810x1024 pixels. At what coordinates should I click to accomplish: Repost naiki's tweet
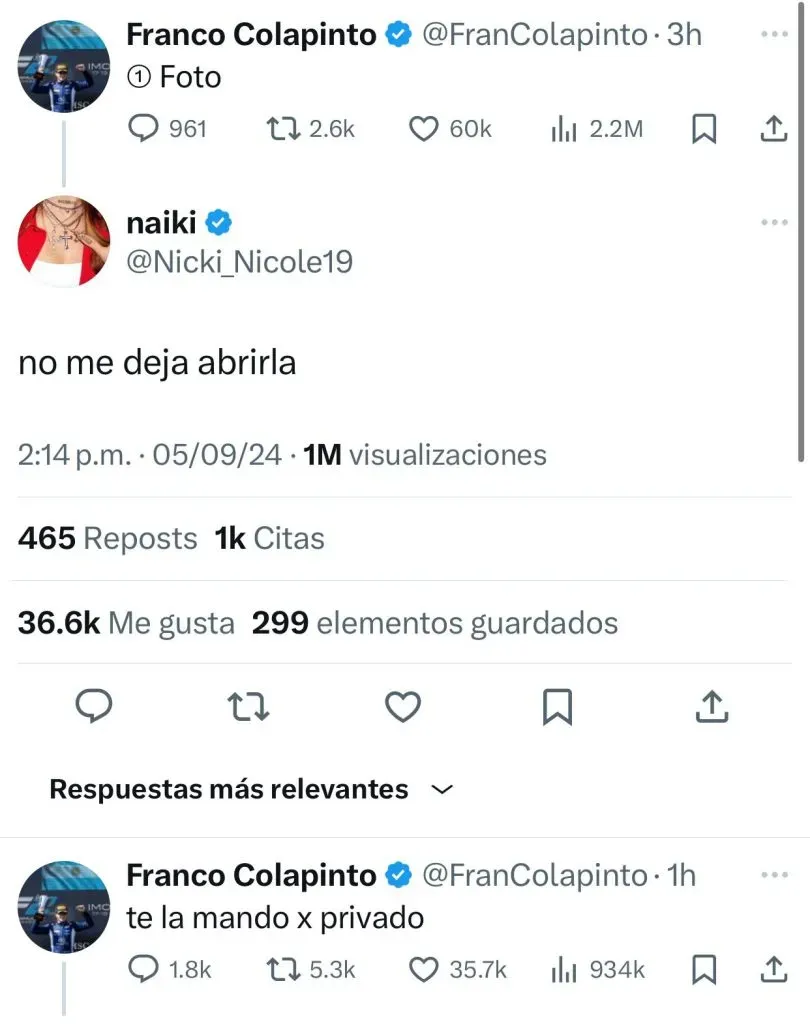248,707
